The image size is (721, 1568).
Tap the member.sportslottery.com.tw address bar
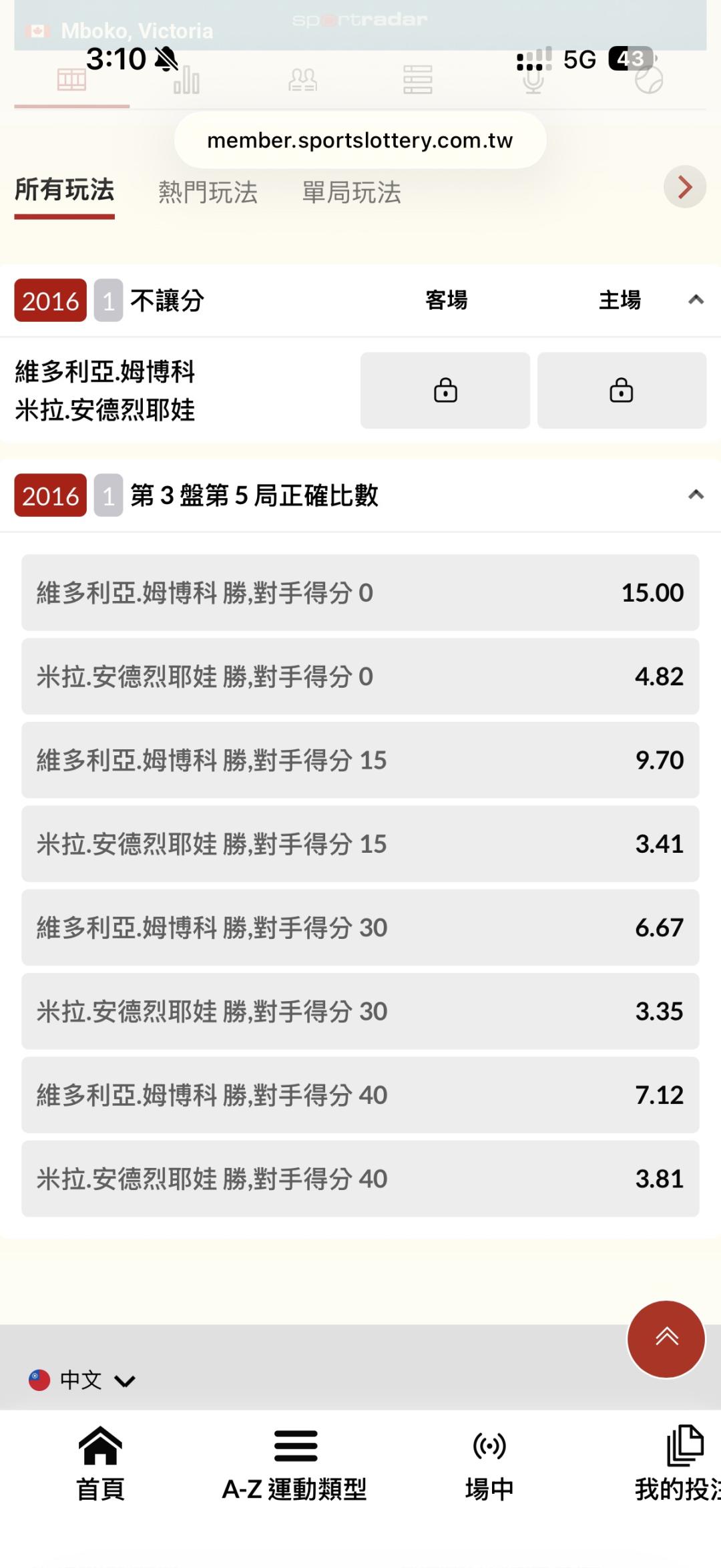360,140
